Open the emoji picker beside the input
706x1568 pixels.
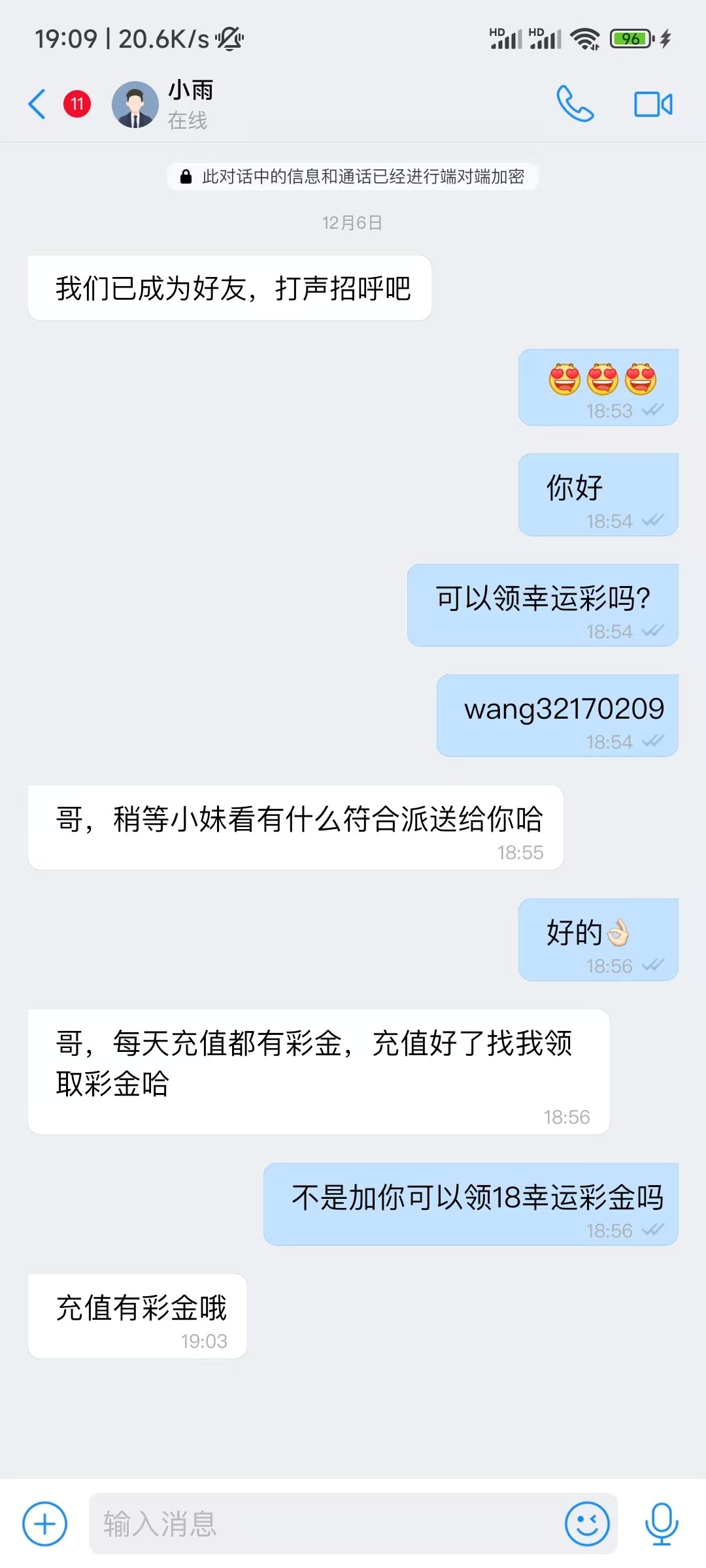click(587, 1524)
